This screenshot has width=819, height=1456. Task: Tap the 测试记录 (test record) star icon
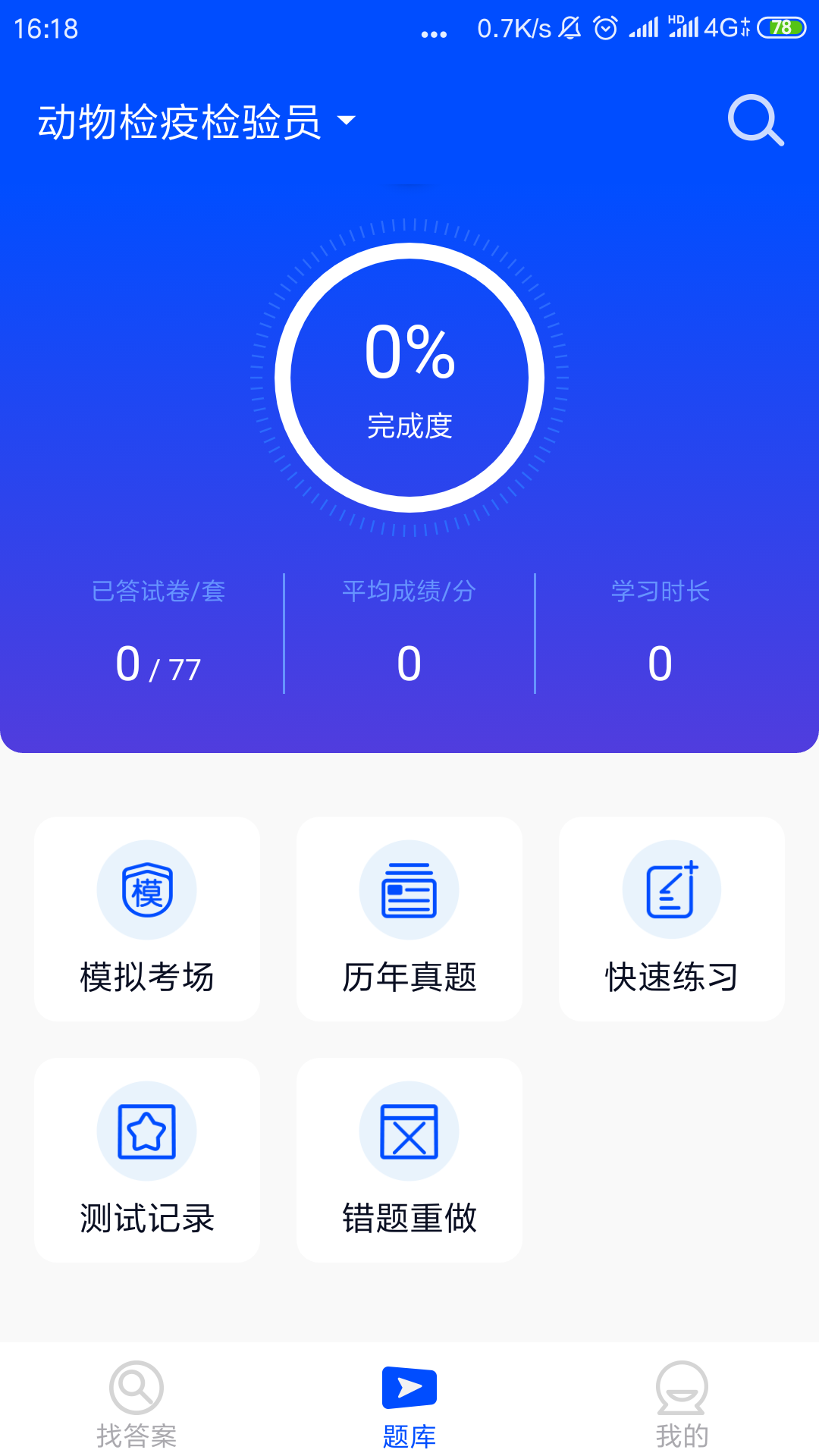point(146,1130)
